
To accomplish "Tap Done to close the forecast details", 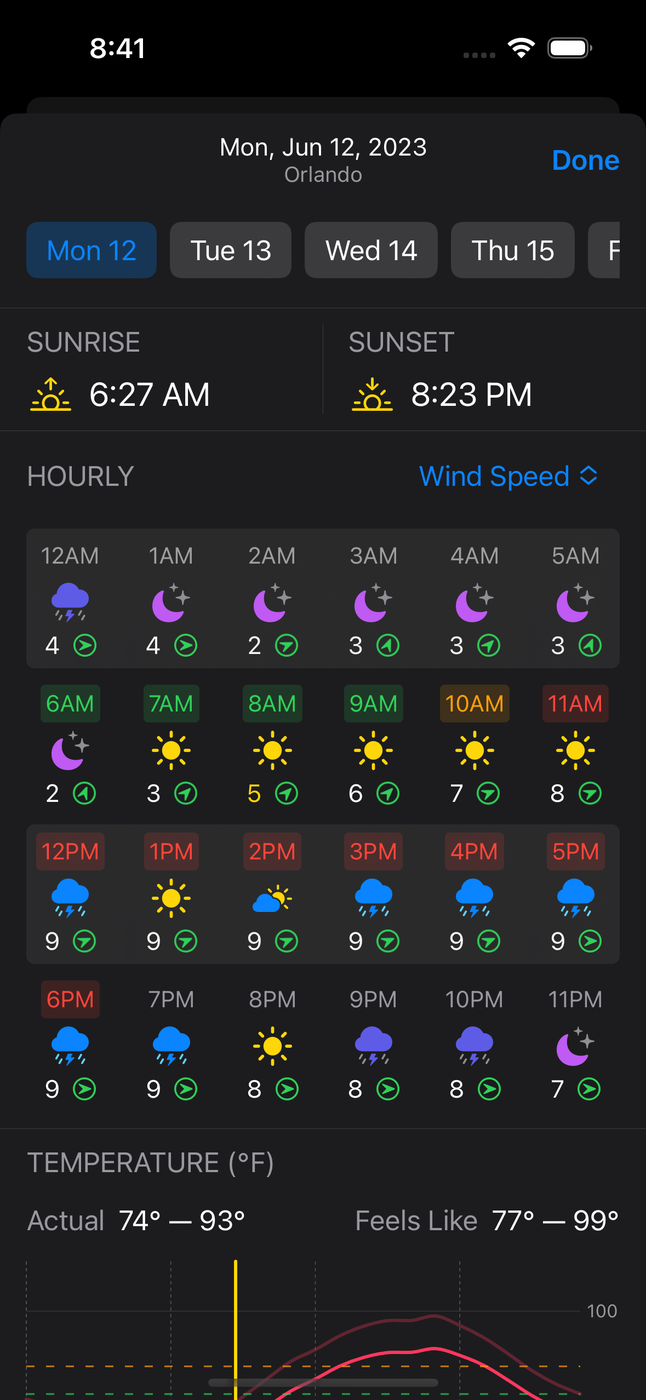I will (x=585, y=161).
